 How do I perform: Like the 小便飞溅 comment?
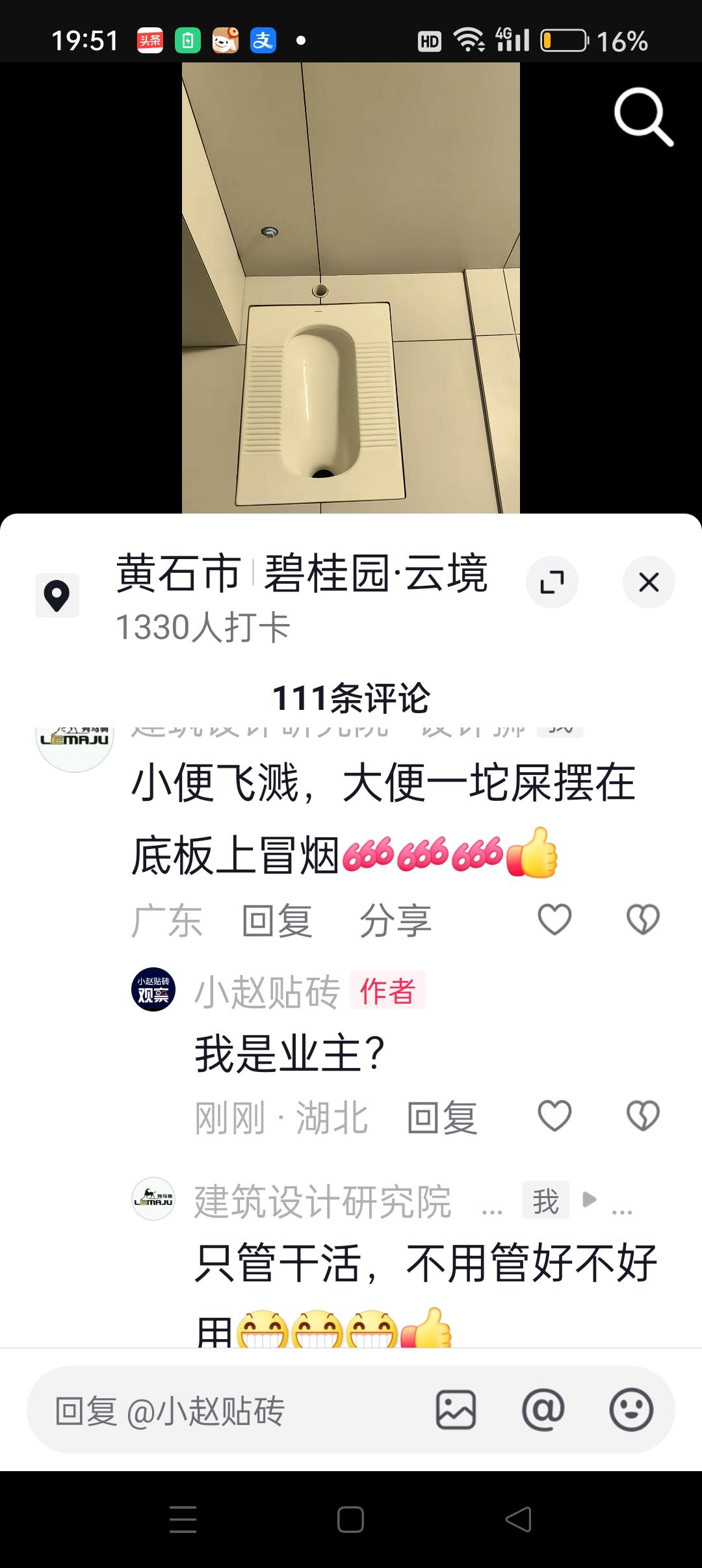point(553,919)
